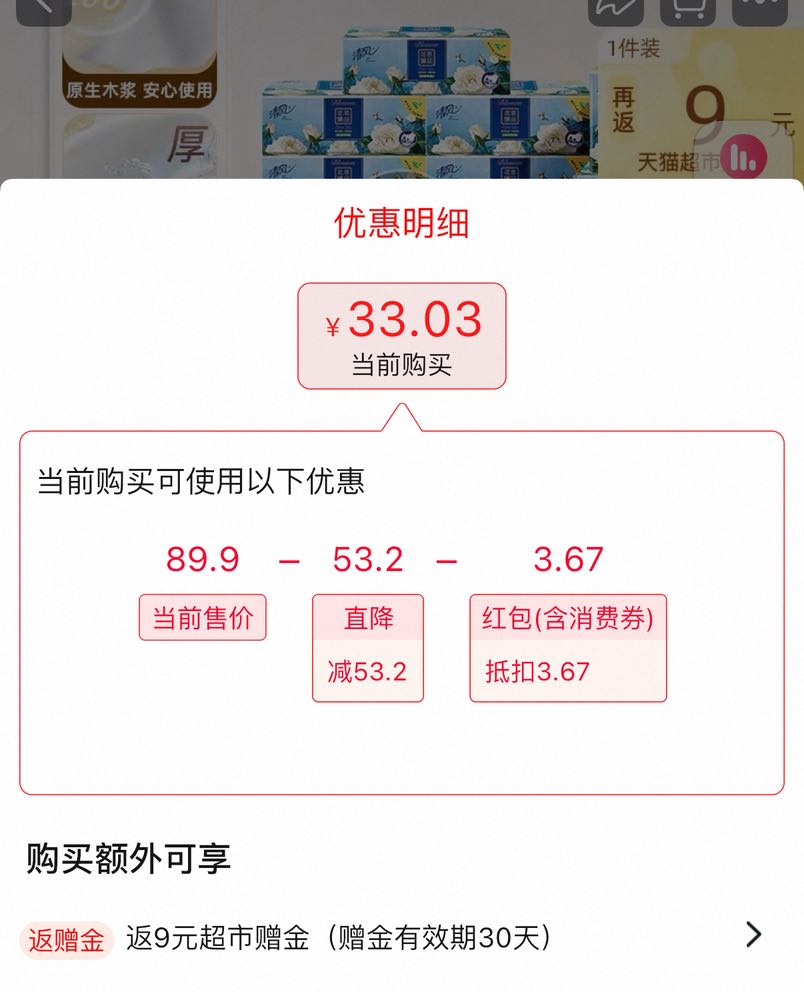Go back using the top-left arrow
804x992 pixels.
(x=43, y=8)
